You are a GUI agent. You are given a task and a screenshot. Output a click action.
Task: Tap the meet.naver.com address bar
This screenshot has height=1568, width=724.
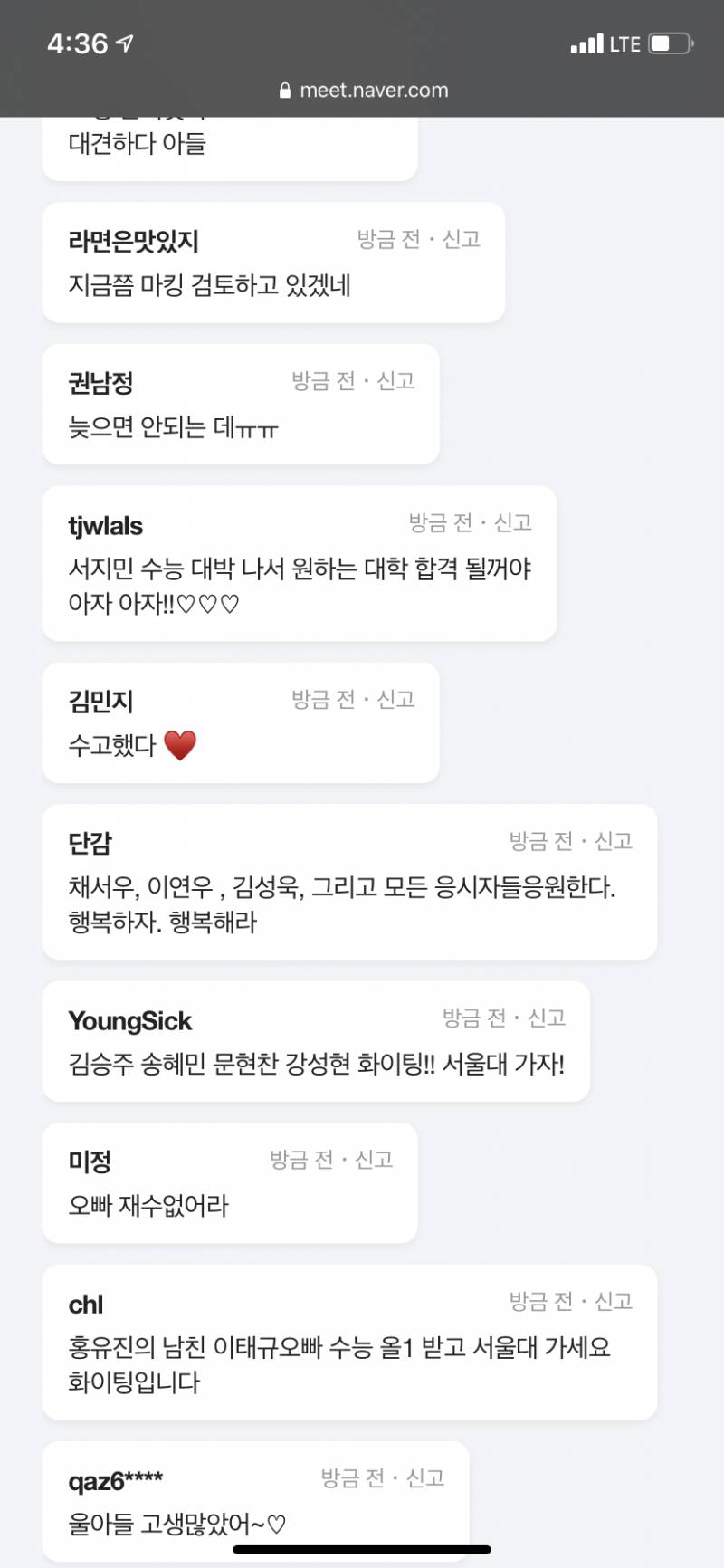[363, 91]
